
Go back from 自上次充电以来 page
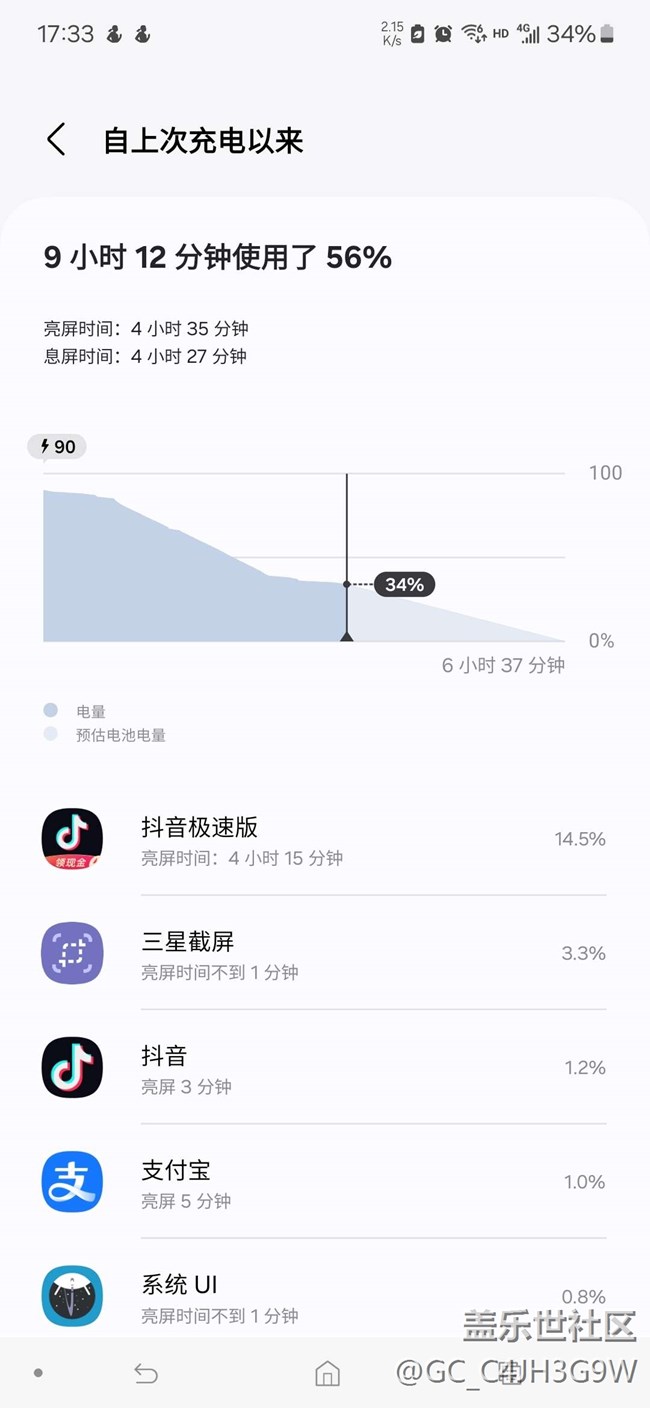(56, 140)
